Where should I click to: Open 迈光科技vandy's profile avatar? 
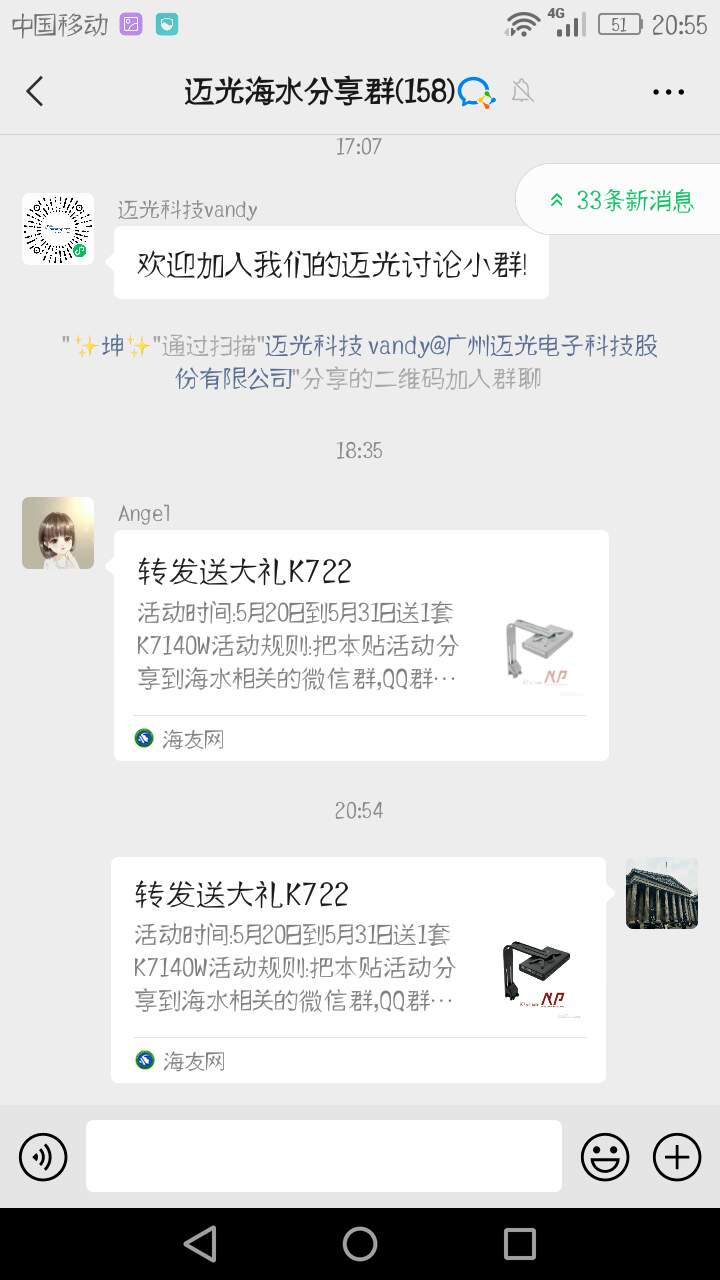[x=58, y=229]
